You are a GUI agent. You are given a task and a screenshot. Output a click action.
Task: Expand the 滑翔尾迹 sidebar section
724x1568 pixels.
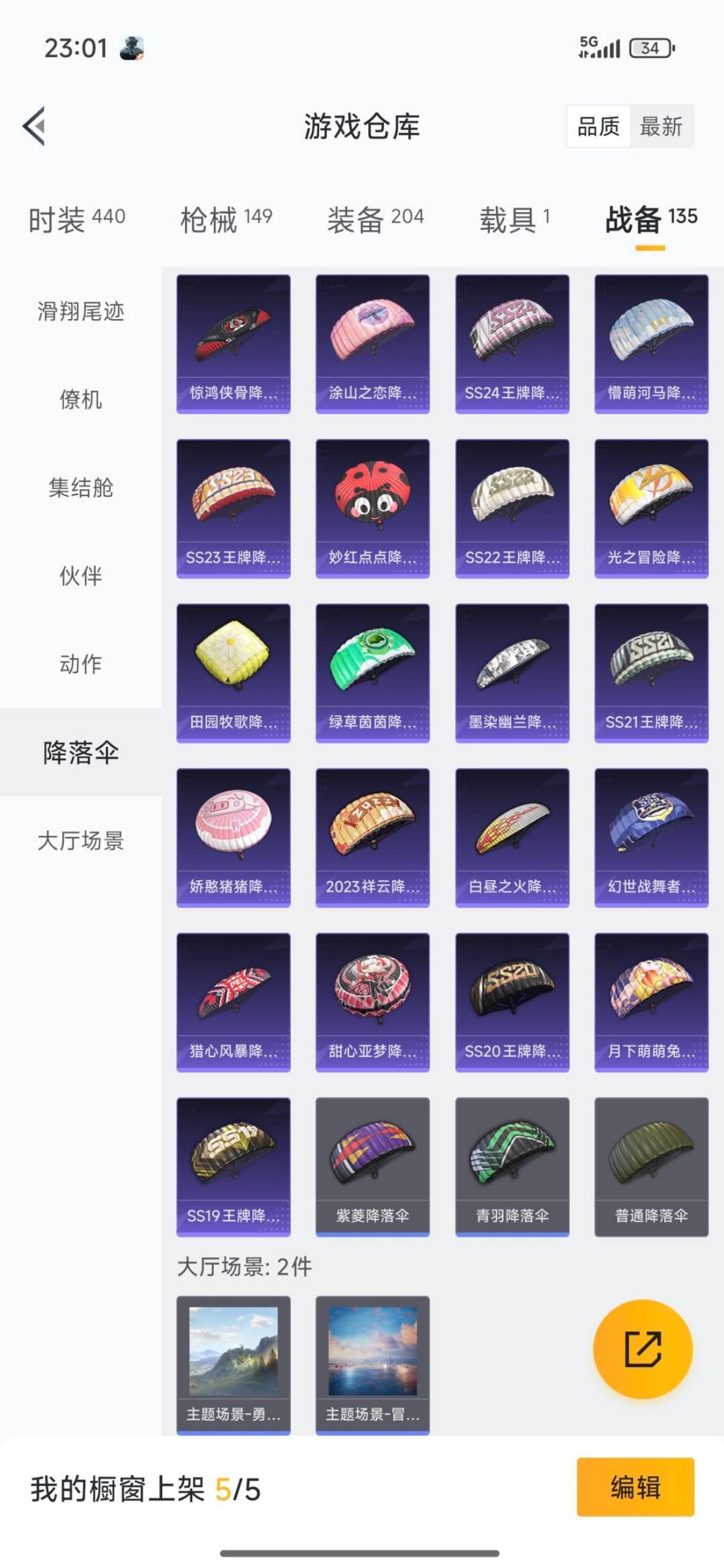[80, 312]
